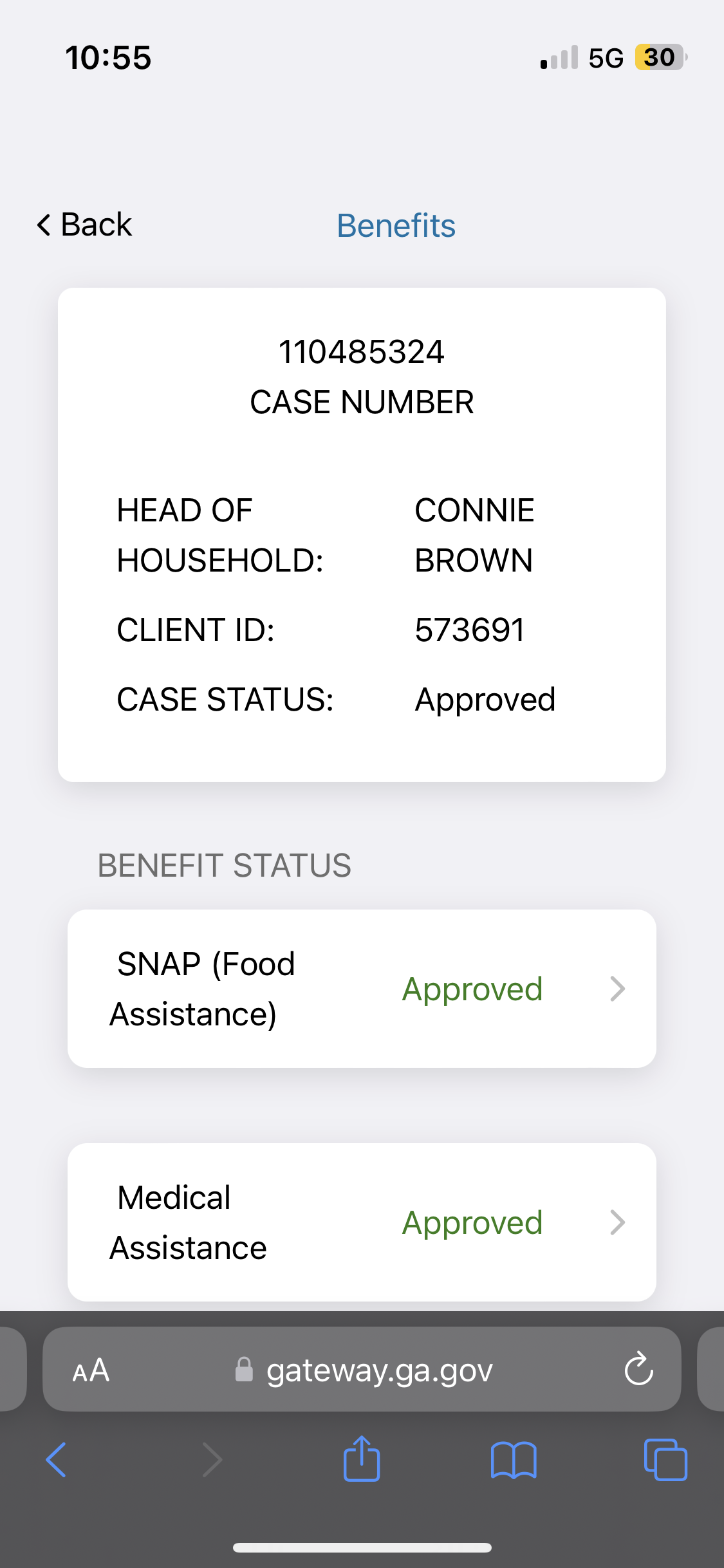
Task: Open Medical Assistance benefit details
Action: pyautogui.click(x=362, y=1222)
